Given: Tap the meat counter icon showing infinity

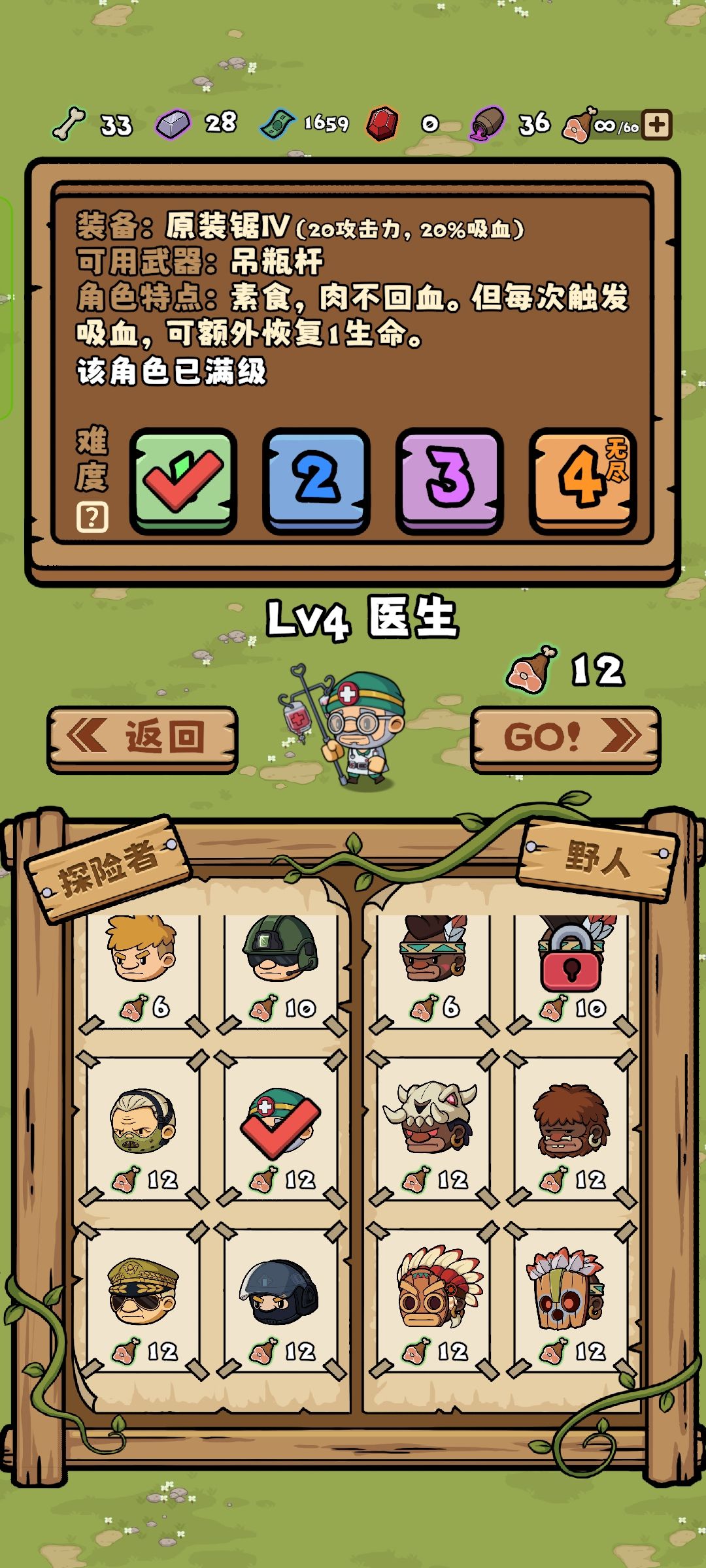Looking at the screenshot, I should coord(578,123).
